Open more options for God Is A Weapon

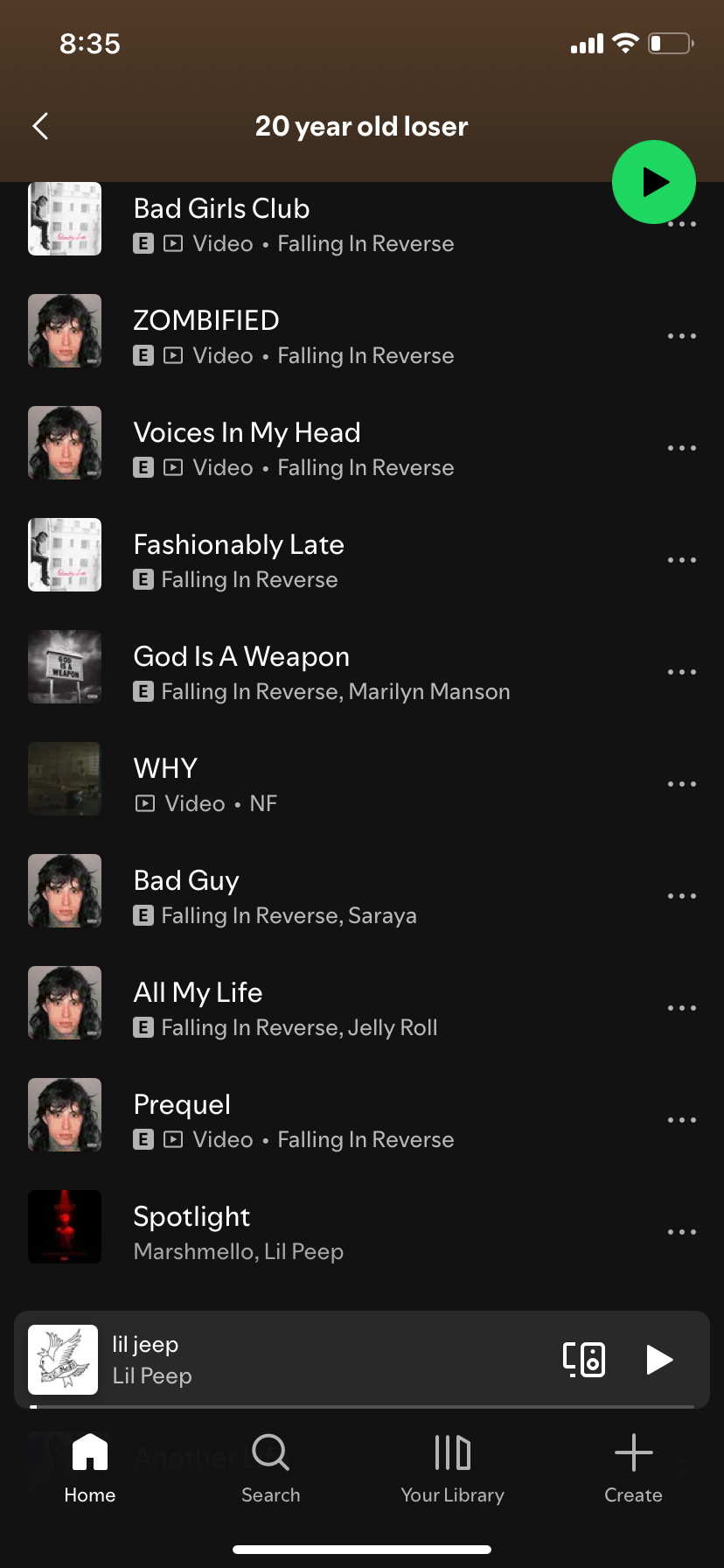tap(681, 672)
